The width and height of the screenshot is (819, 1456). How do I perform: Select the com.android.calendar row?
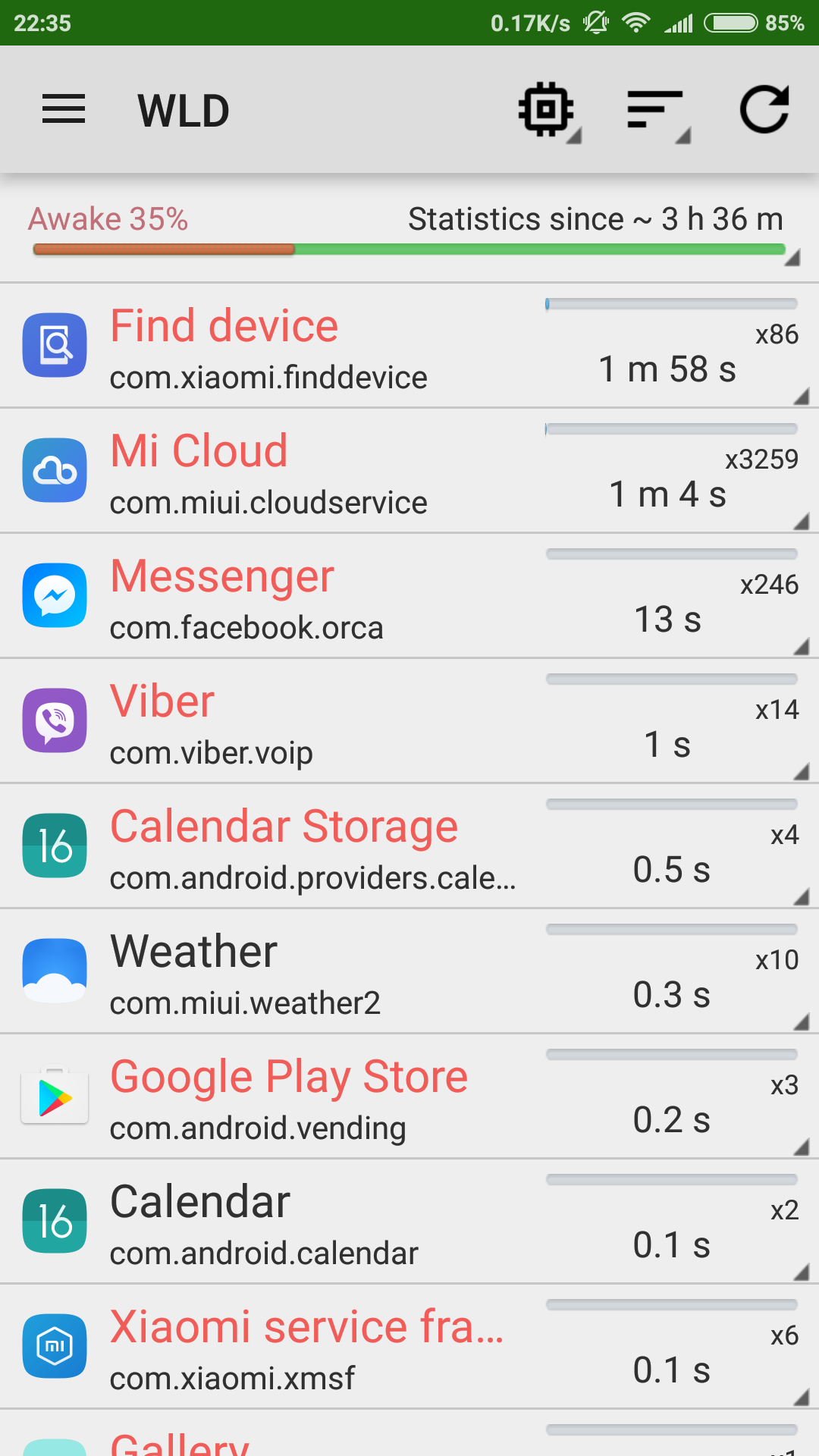click(x=409, y=1222)
